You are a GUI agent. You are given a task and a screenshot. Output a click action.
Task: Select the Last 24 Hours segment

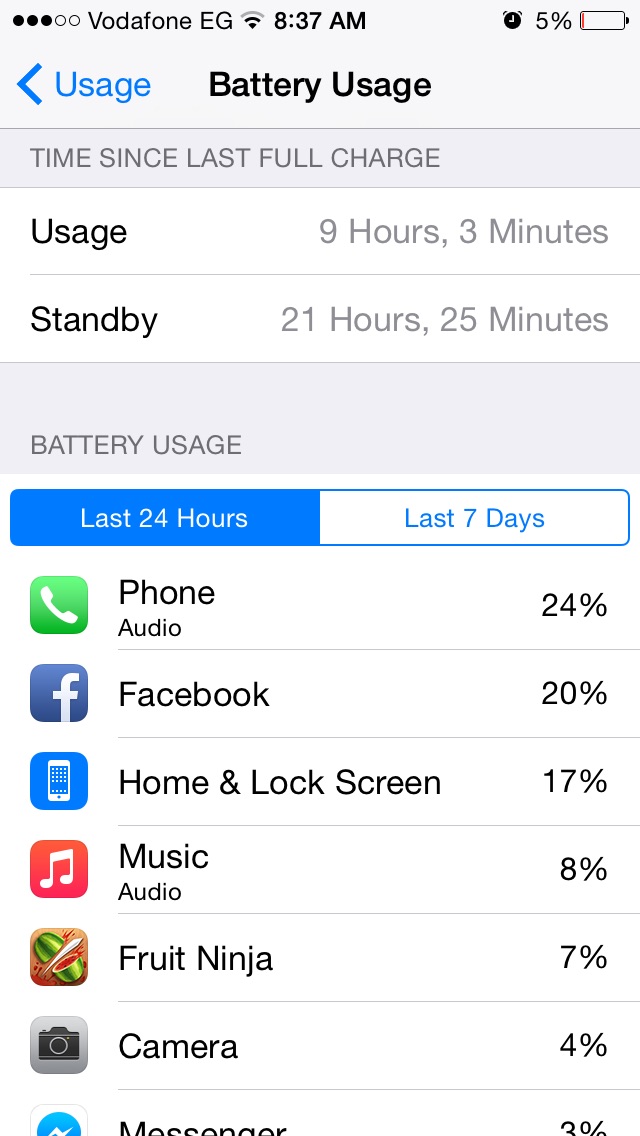click(165, 518)
